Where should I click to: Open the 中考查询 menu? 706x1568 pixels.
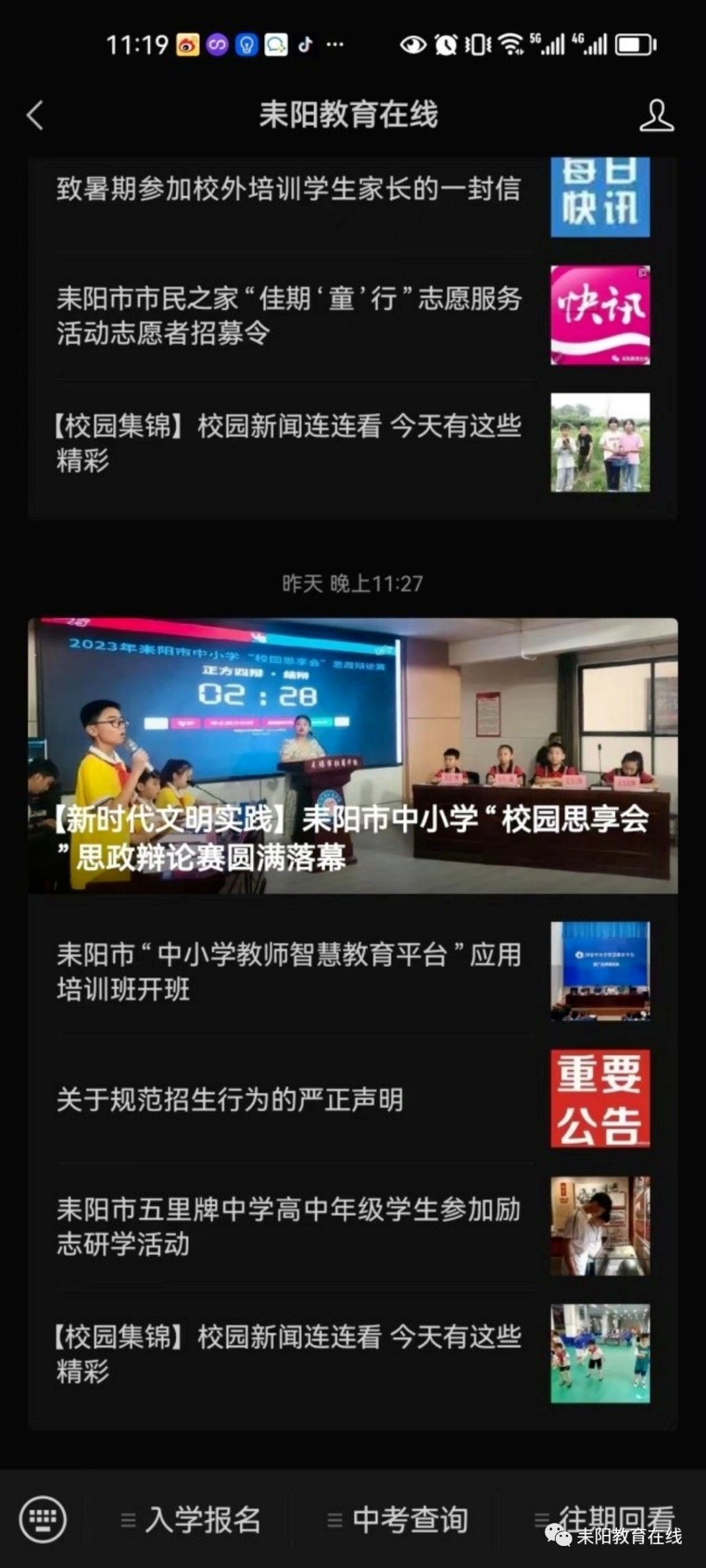pyautogui.click(x=398, y=1519)
